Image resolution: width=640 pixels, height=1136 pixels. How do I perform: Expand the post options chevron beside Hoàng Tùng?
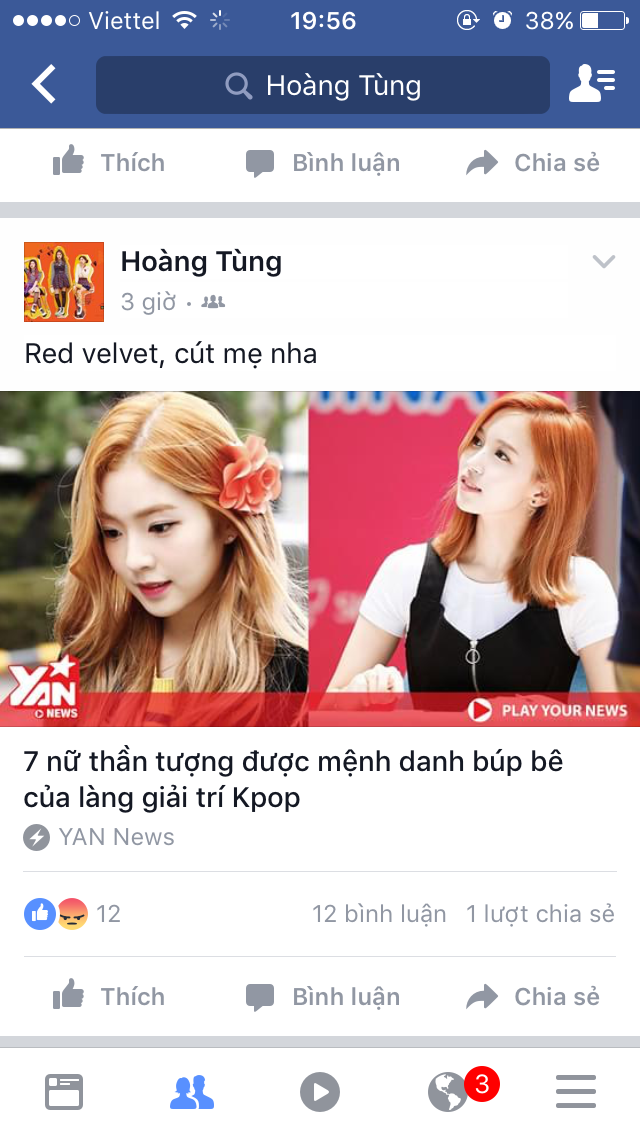(603, 261)
